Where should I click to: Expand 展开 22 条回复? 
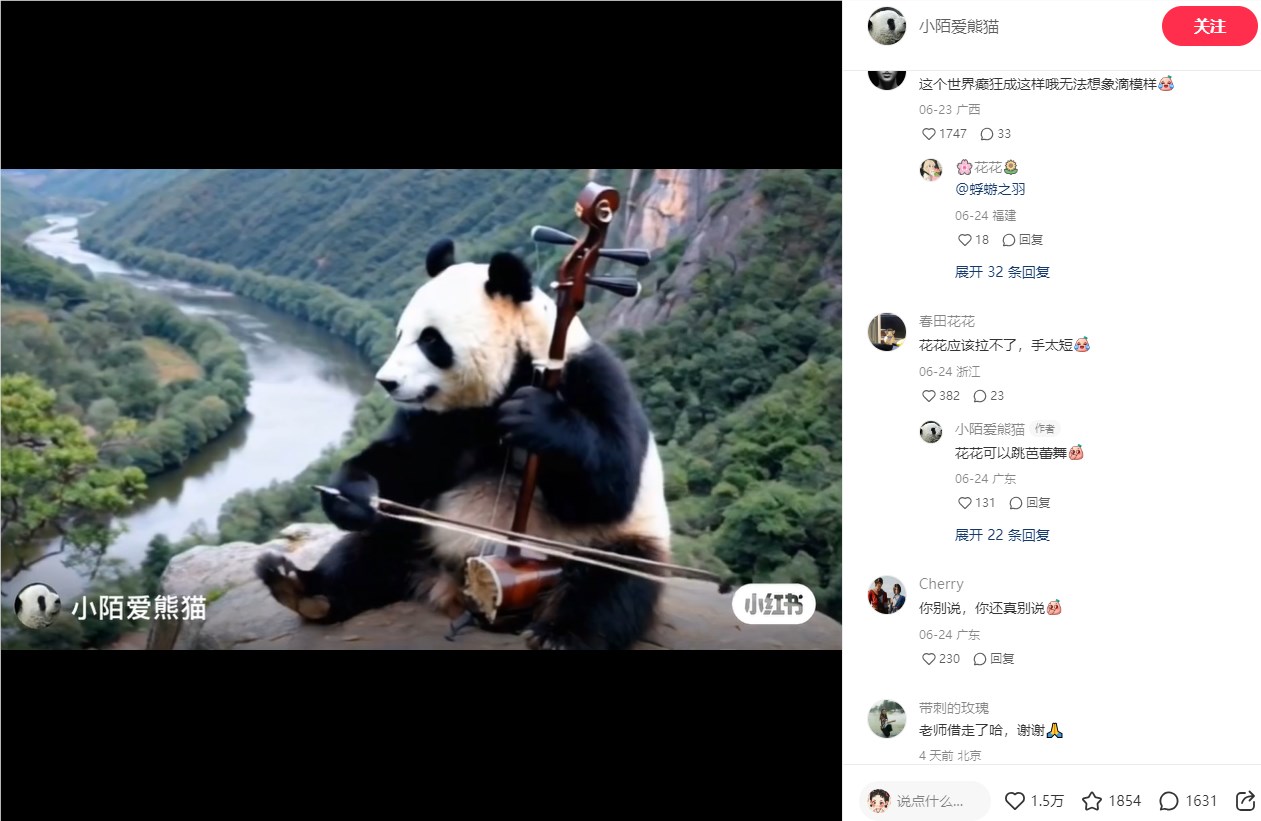click(1001, 535)
